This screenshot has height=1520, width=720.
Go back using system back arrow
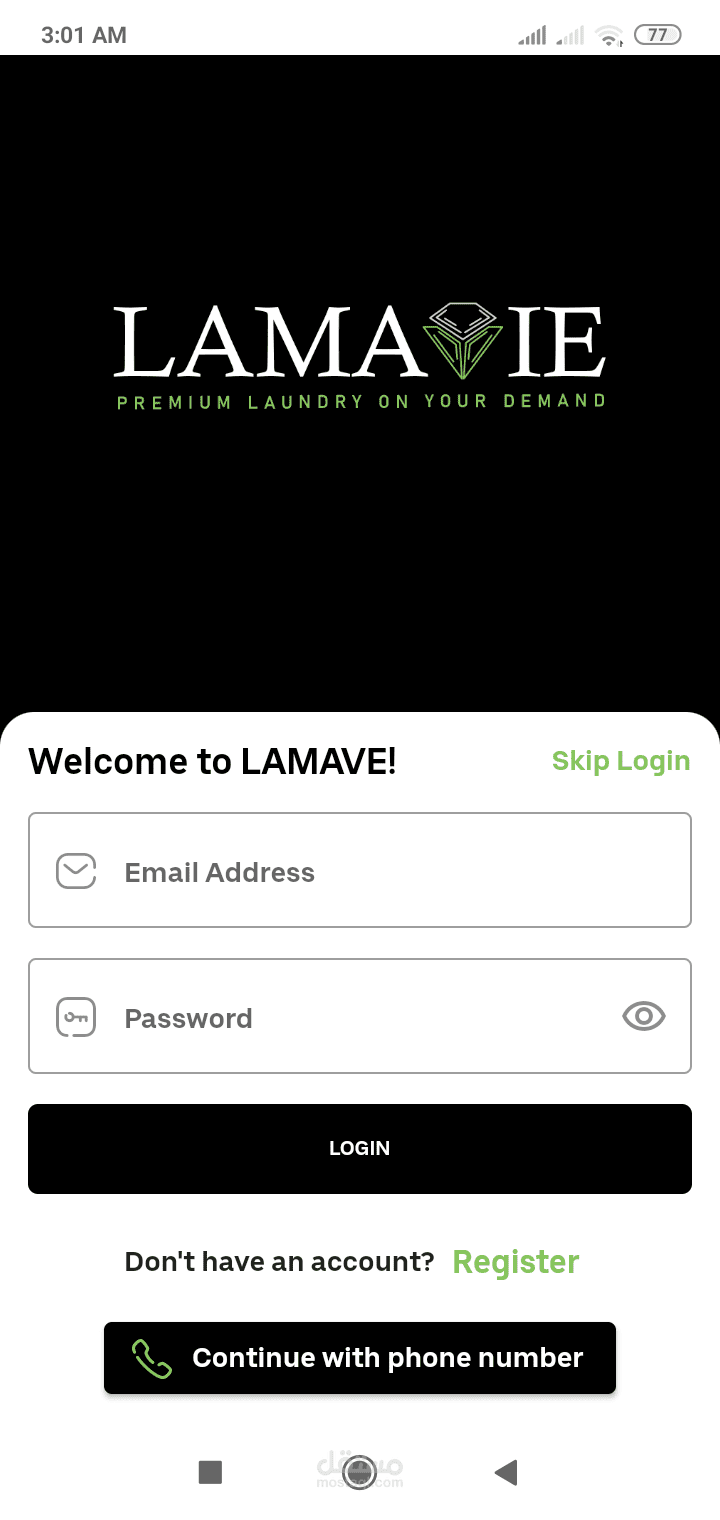pyautogui.click(x=506, y=1472)
